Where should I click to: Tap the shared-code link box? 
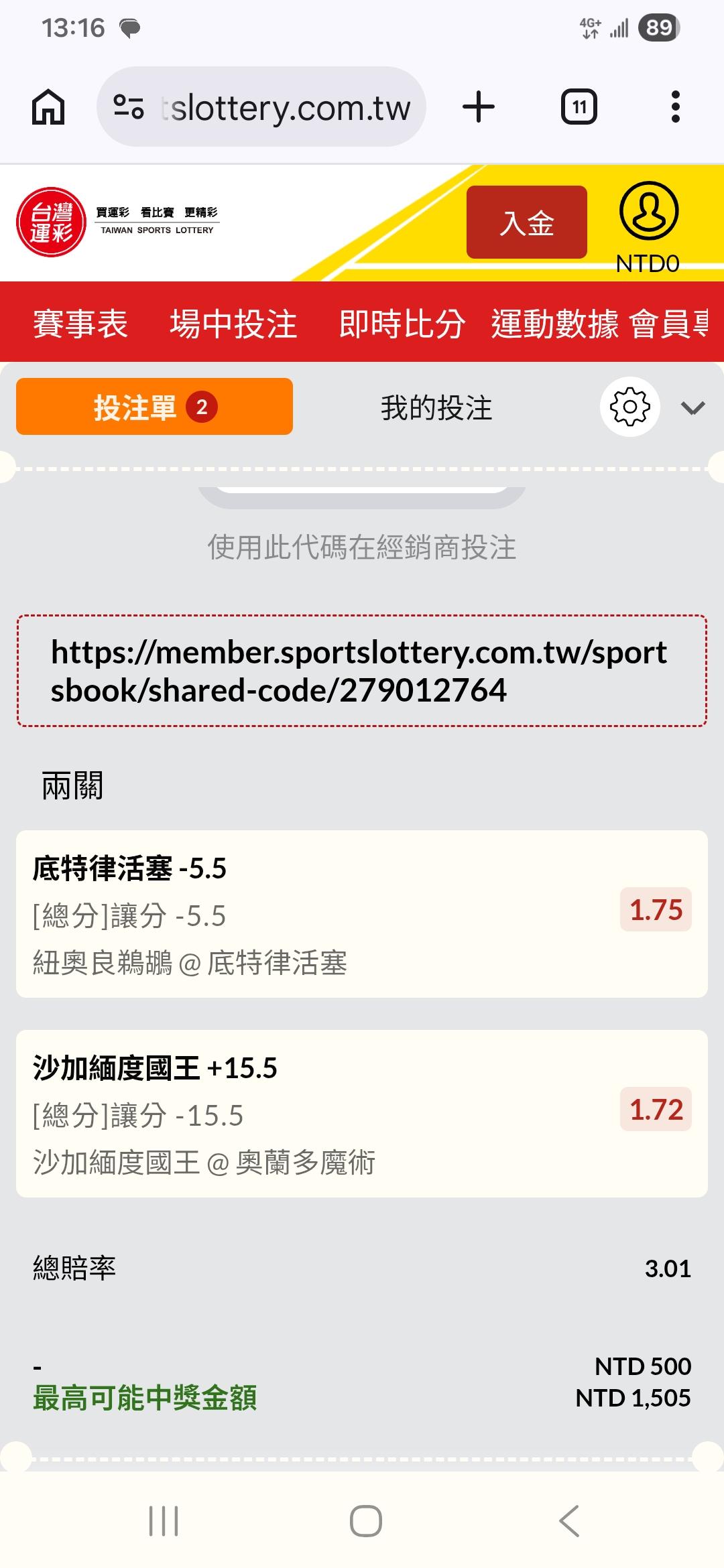(x=362, y=671)
